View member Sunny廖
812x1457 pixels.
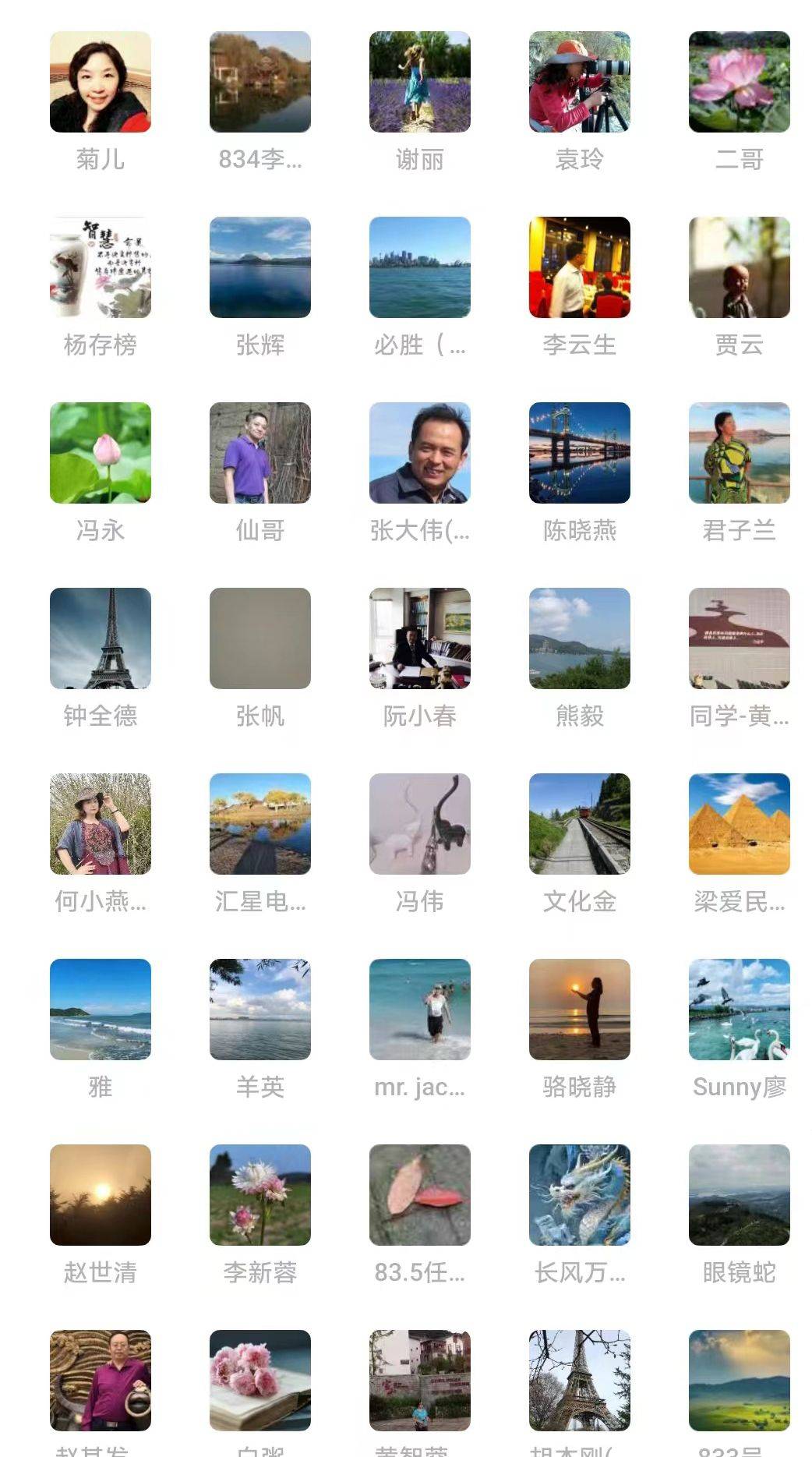[739, 1010]
